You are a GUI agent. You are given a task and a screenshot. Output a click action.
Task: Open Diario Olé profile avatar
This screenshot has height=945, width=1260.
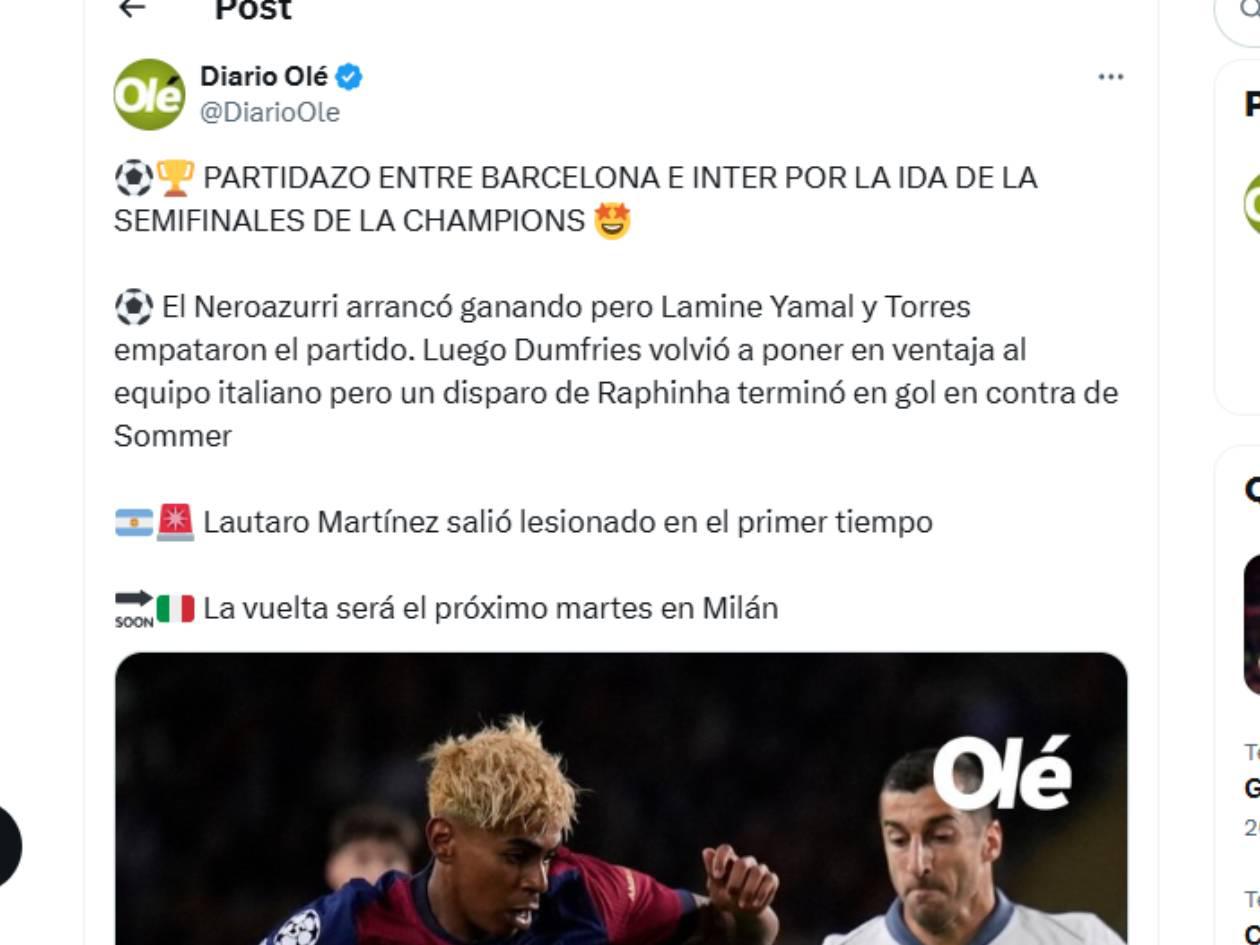coord(149,95)
